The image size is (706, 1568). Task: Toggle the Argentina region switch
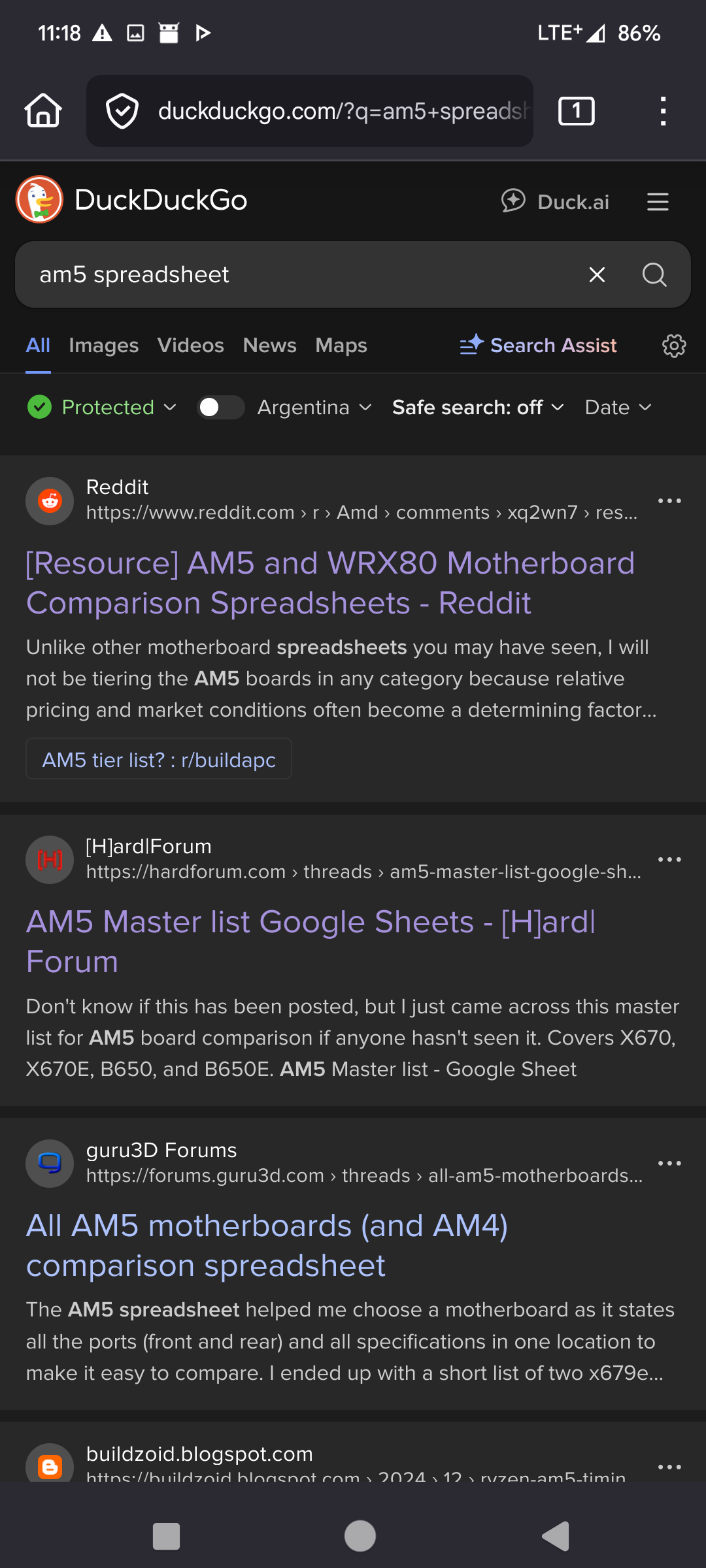(x=221, y=407)
